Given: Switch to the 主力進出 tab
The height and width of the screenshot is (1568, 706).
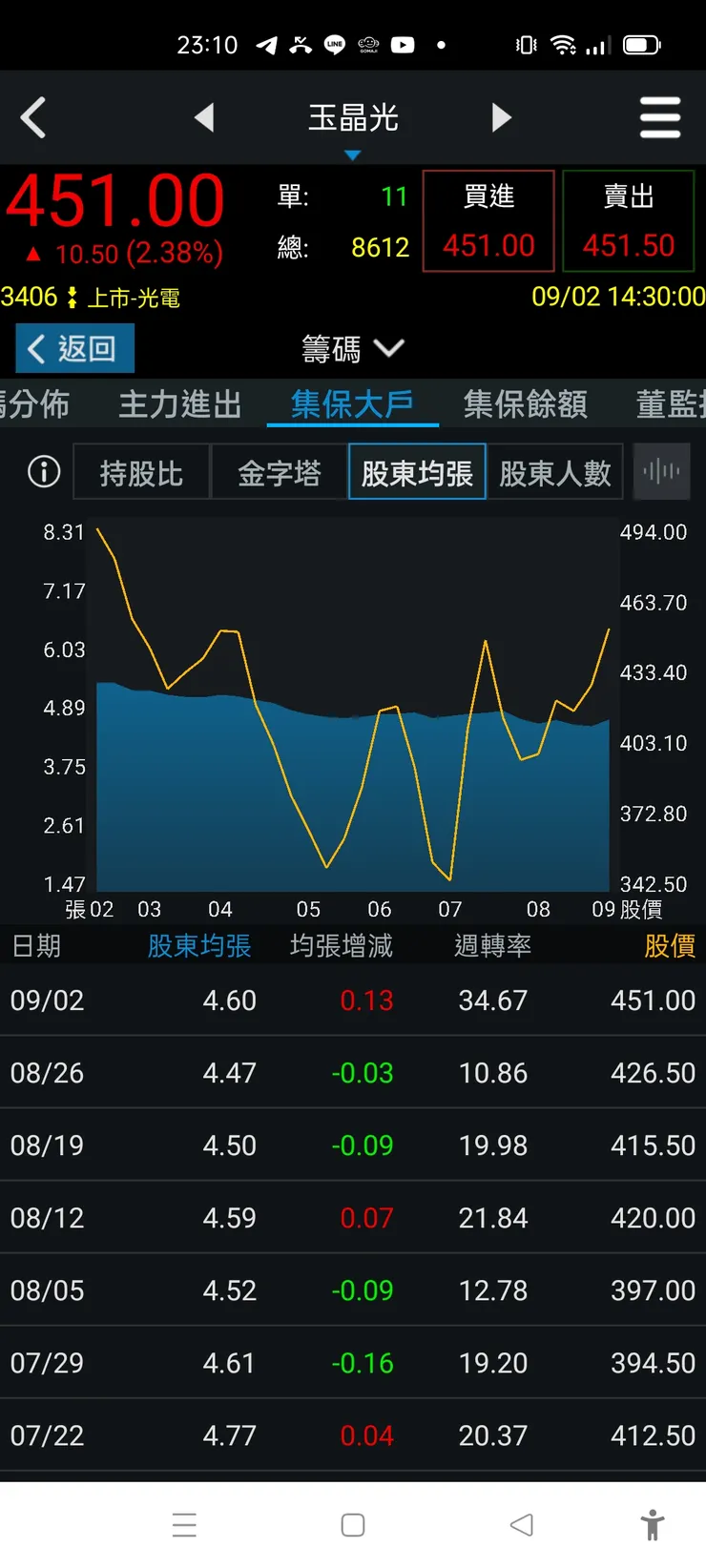Looking at the screenshot, I should [179, 404].
